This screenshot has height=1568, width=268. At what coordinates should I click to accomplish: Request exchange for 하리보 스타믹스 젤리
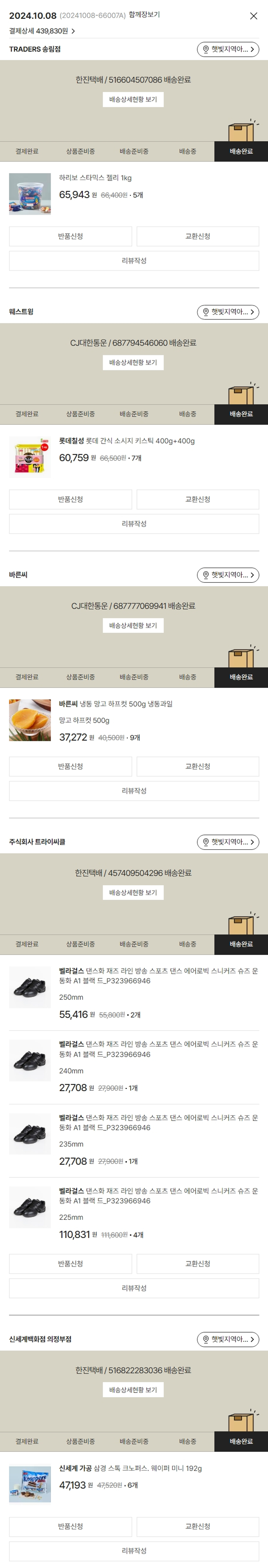(x=197, y=236)
